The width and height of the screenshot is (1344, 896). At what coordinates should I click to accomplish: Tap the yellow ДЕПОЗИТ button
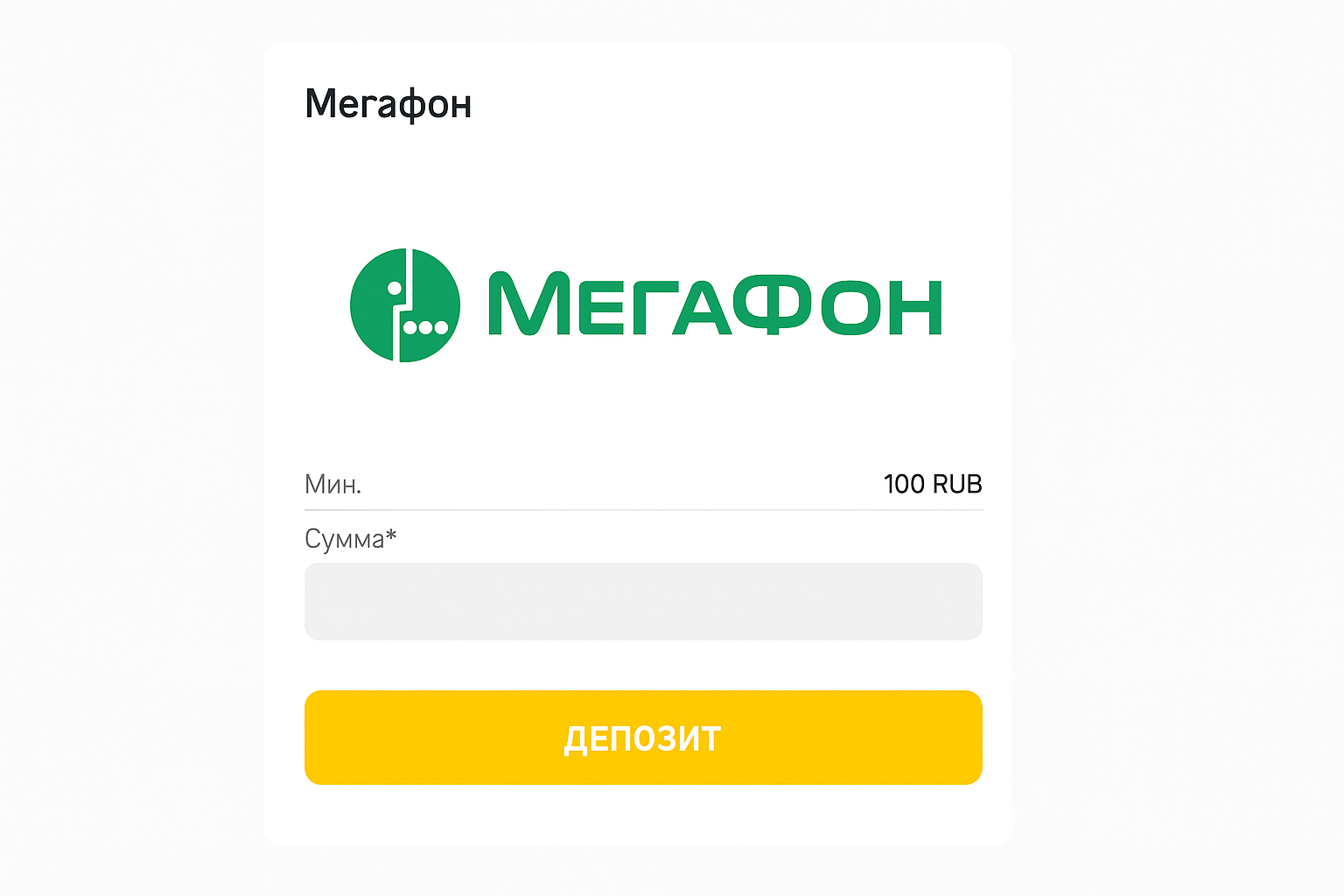point(643,738)
